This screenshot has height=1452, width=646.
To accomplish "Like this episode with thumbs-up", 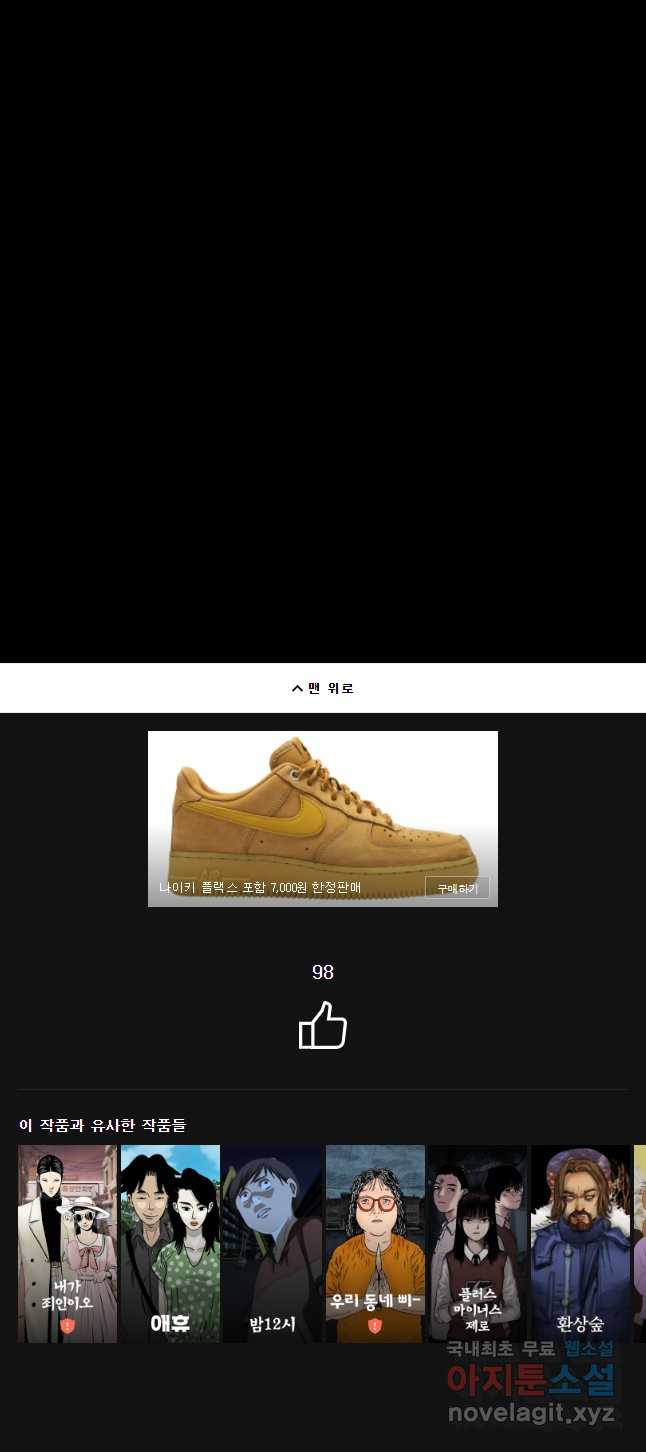I will 322,1026.
